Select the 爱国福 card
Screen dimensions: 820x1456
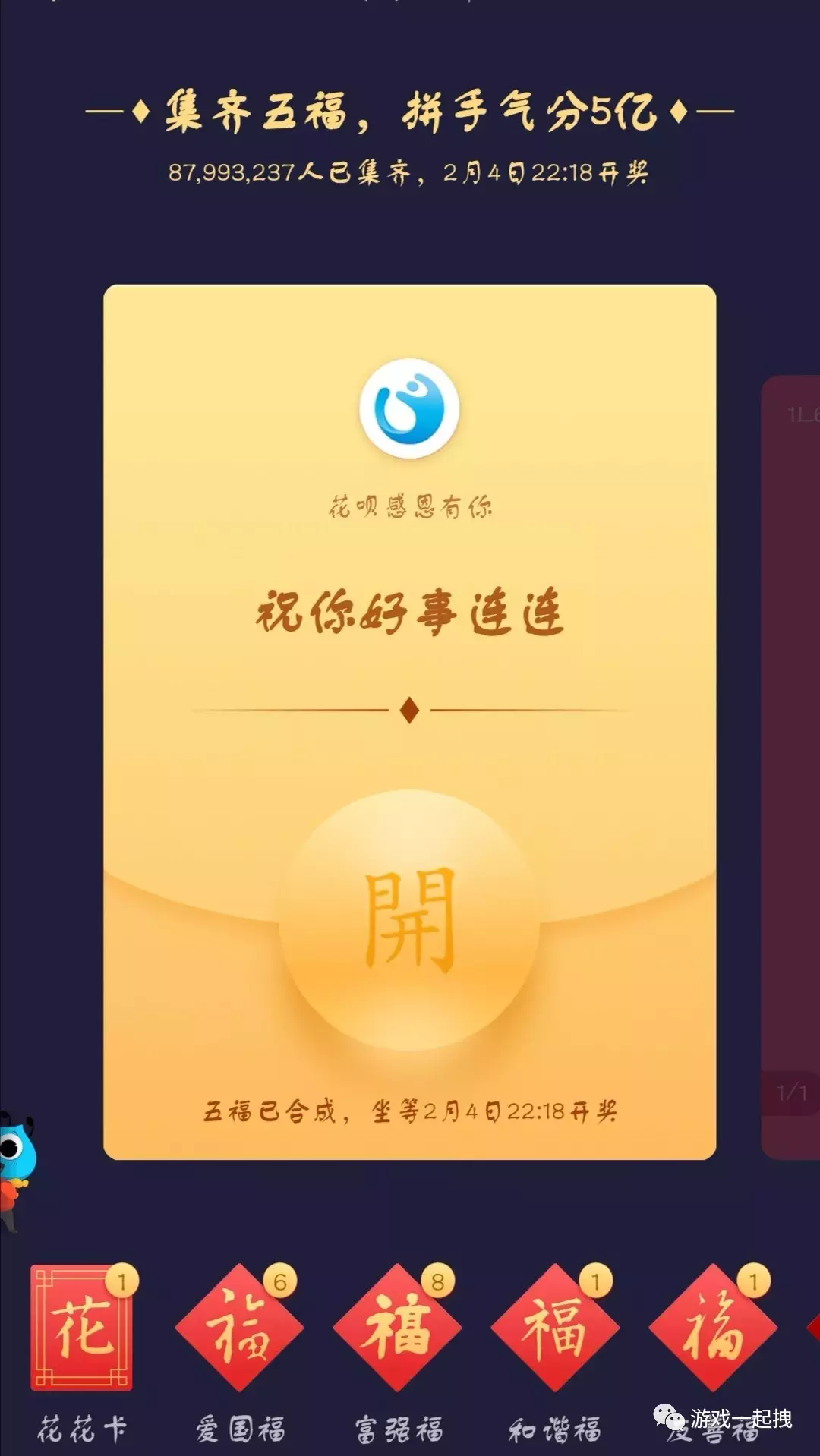(239, 1328)
